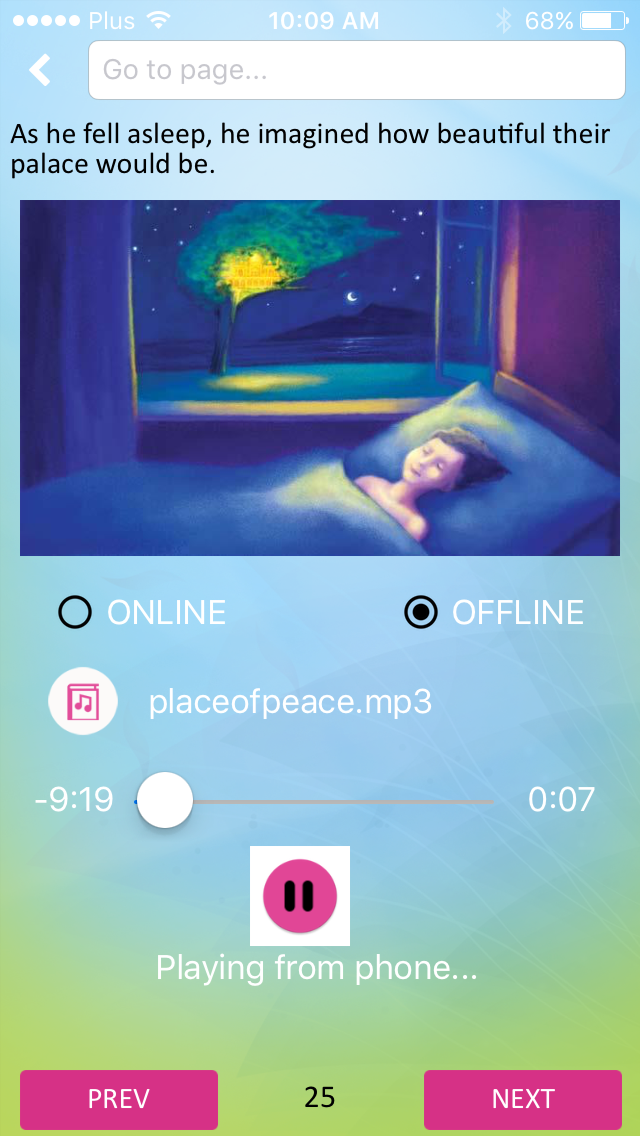Pause the audio playback
Image resolution: width=640 pixels, height=1136 pixels.
[x=300, y=896]
